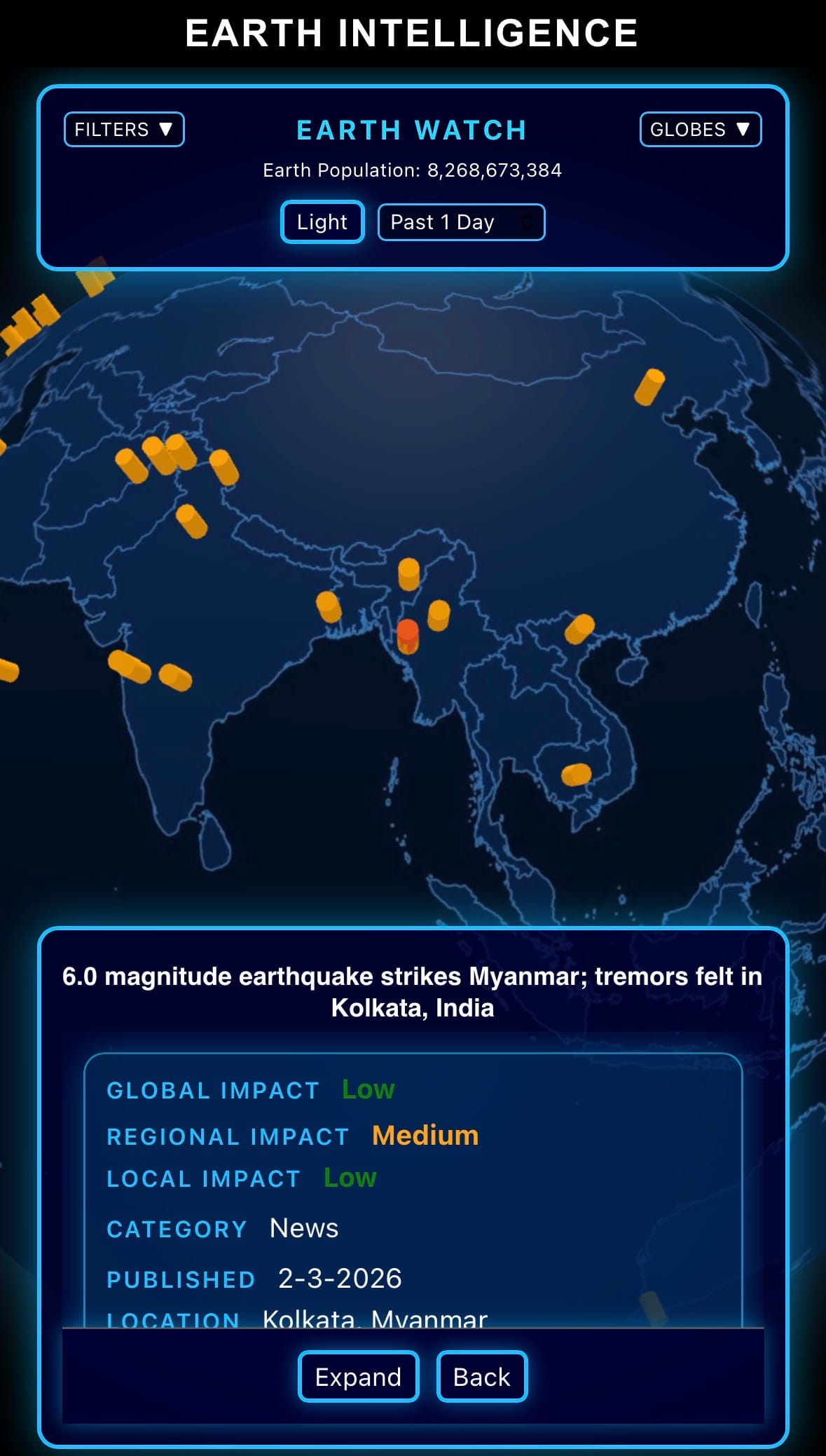826x1456 pixels.
Task: Select the event marker in northeast China
Action: [649, 387]
